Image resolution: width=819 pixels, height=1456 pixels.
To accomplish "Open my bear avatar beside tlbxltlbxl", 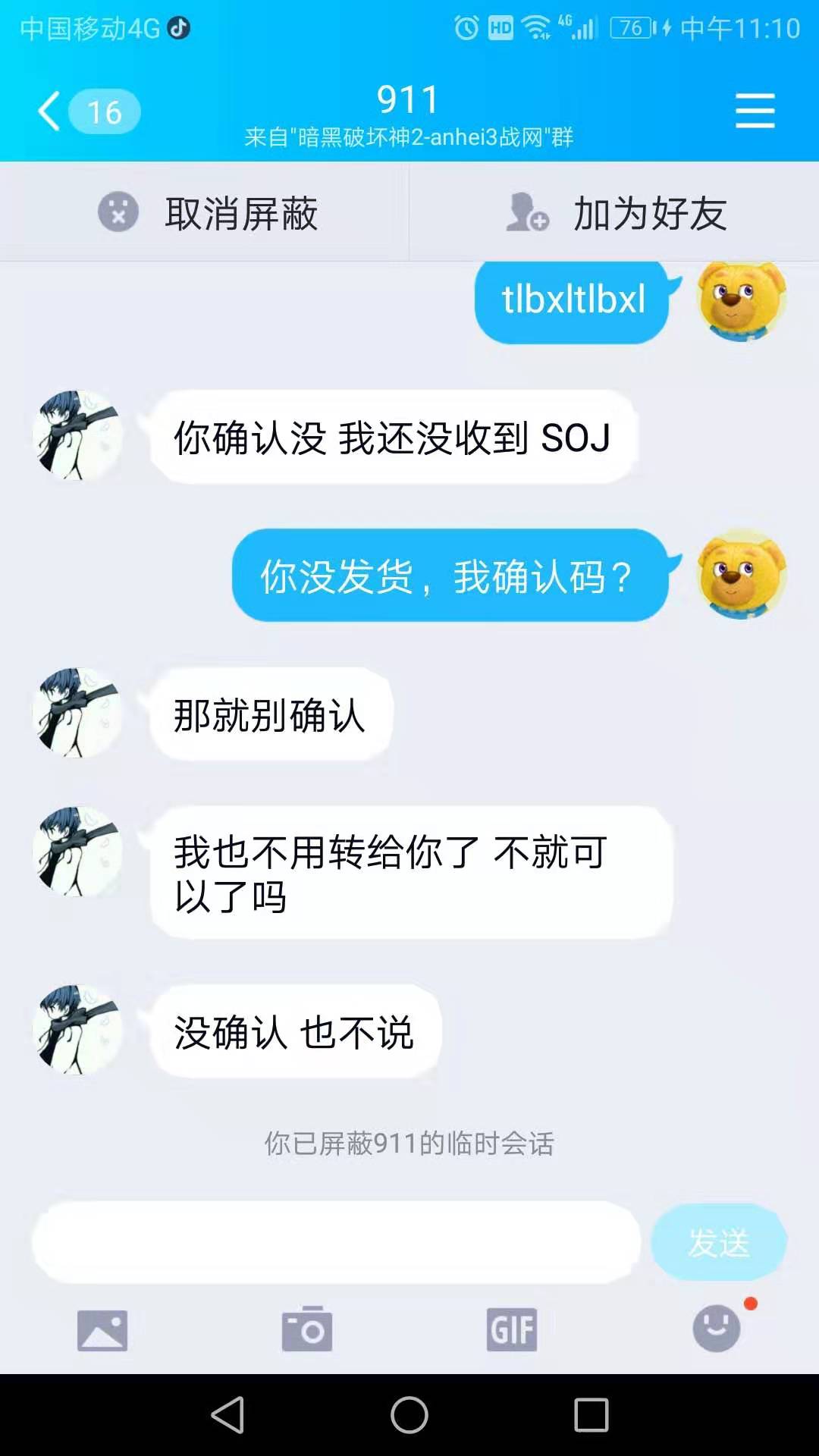I will [741, 300].
